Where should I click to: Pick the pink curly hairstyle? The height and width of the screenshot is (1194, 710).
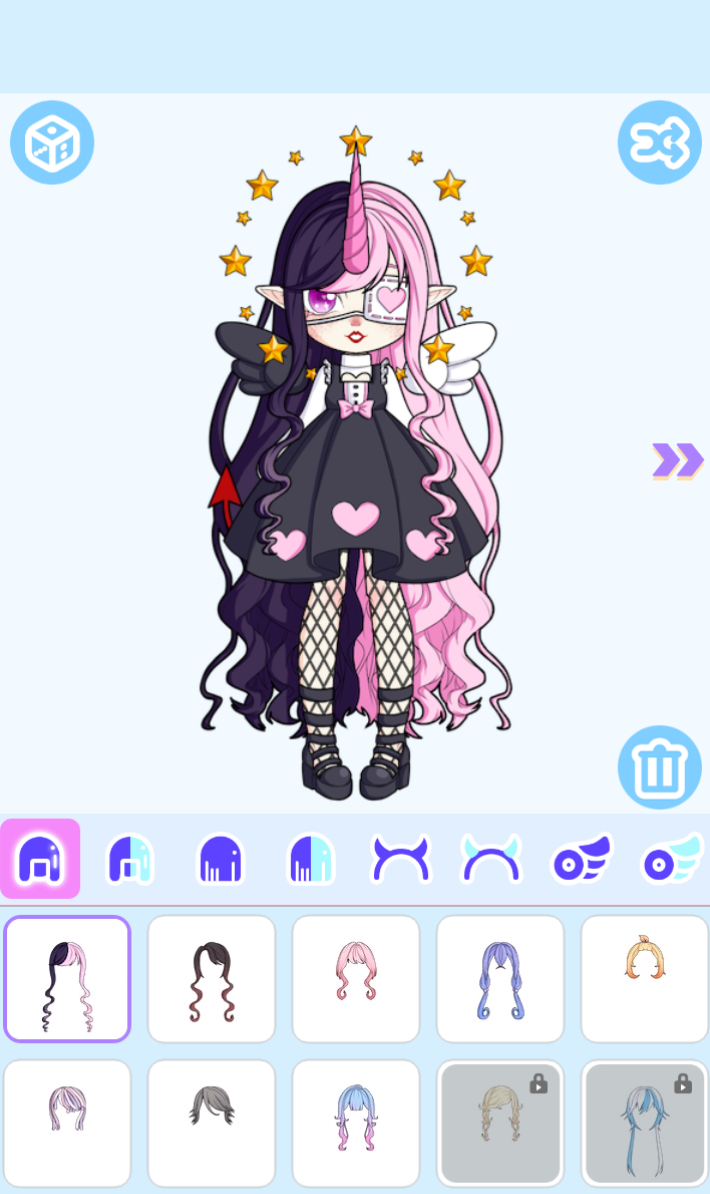[x=355, y=979]
